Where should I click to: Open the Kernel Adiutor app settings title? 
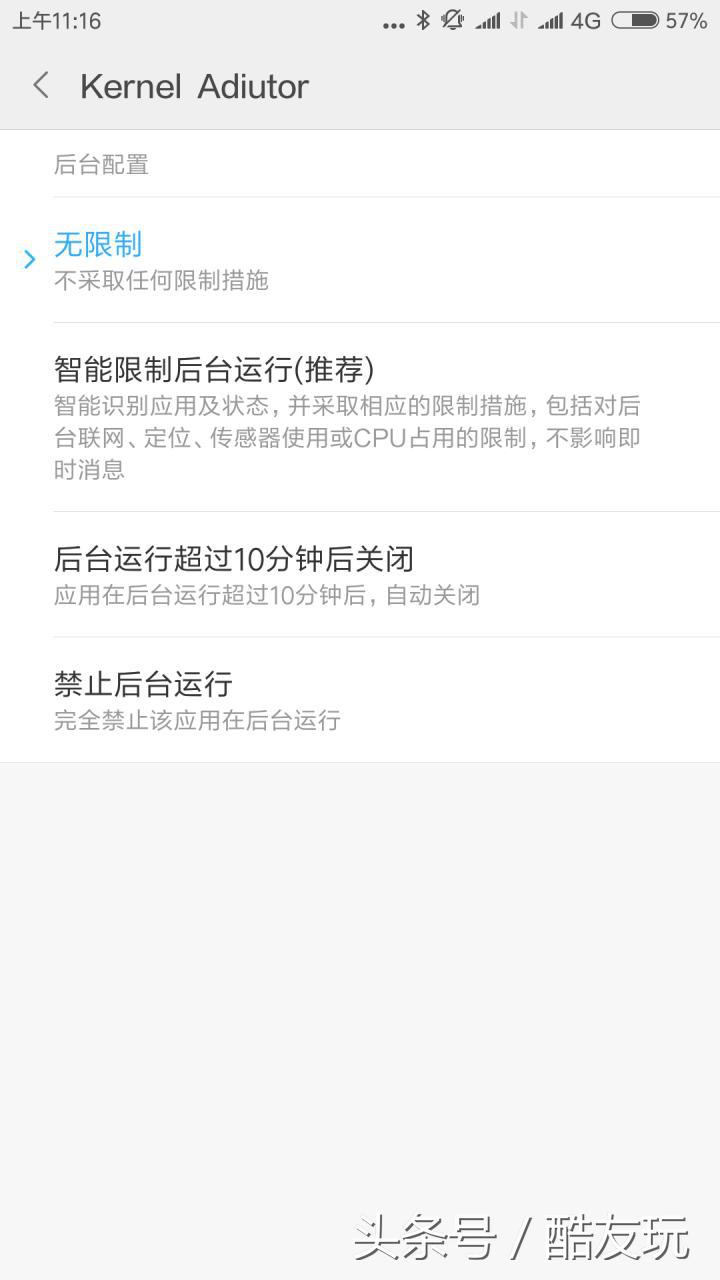click(x=194, y=87)
